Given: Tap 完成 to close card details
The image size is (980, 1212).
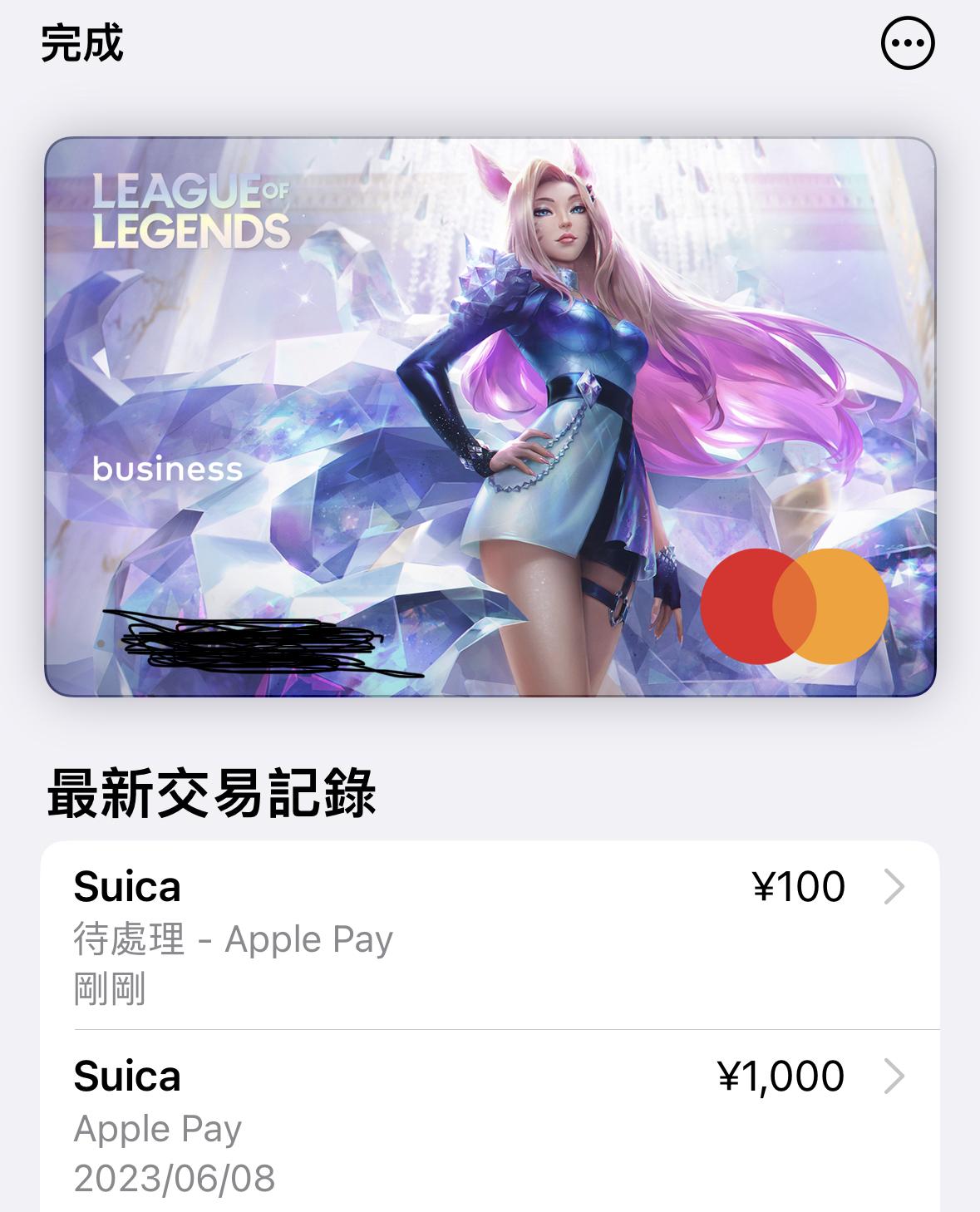Looking at the screenshot, I should (x=81, y=43).
